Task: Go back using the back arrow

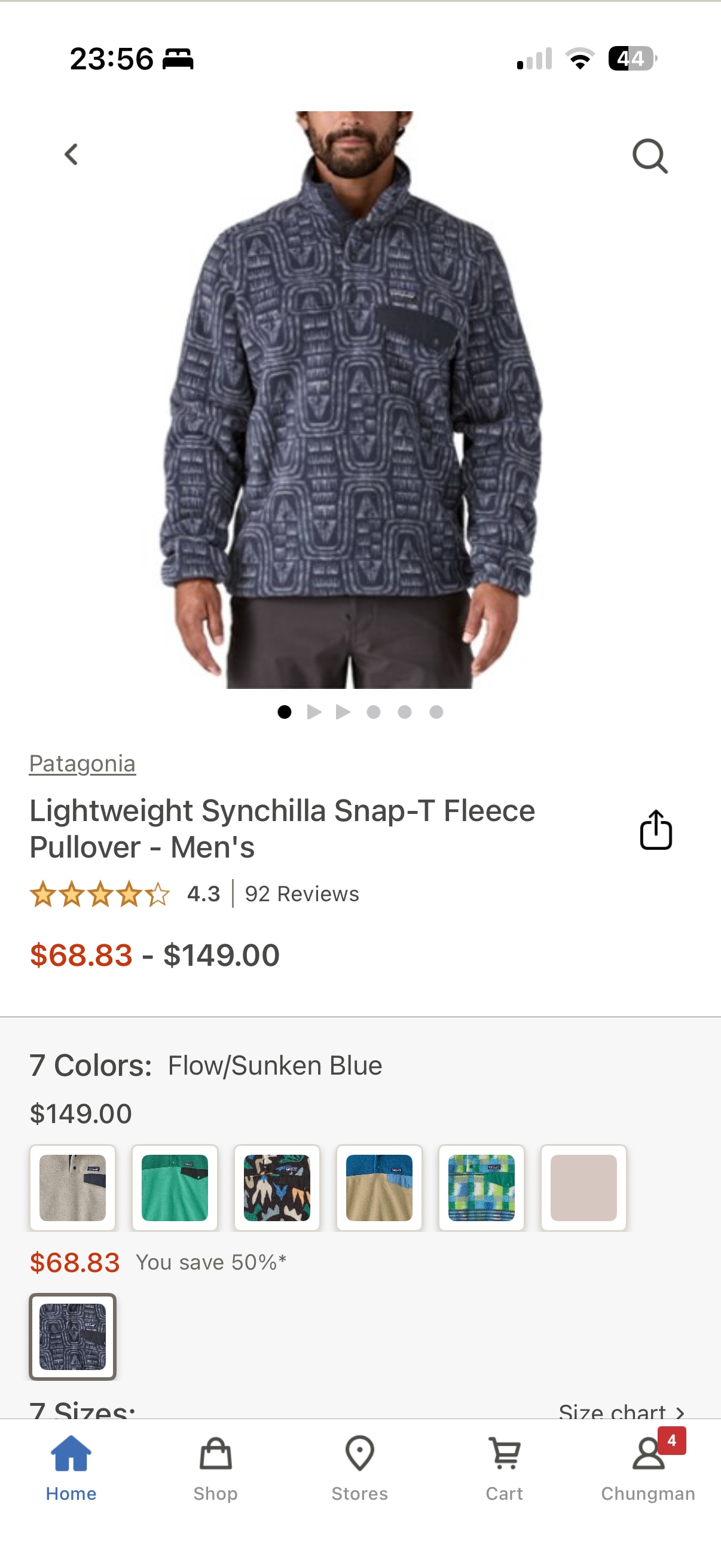Action: pyautogui.click(x=71, y=155)
